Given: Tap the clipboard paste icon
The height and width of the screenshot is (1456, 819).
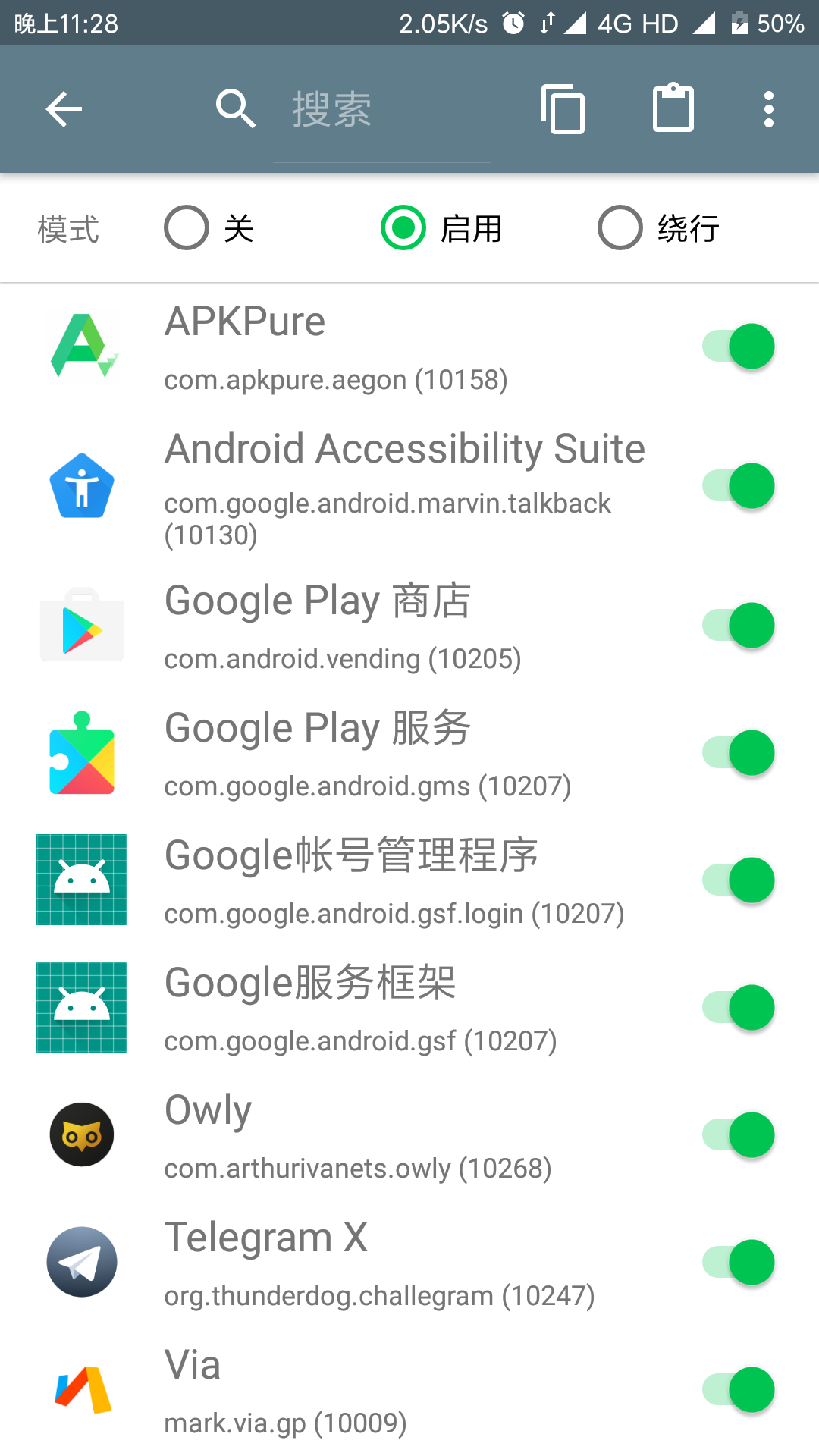Looking at the screenshot, I should 673,108.
